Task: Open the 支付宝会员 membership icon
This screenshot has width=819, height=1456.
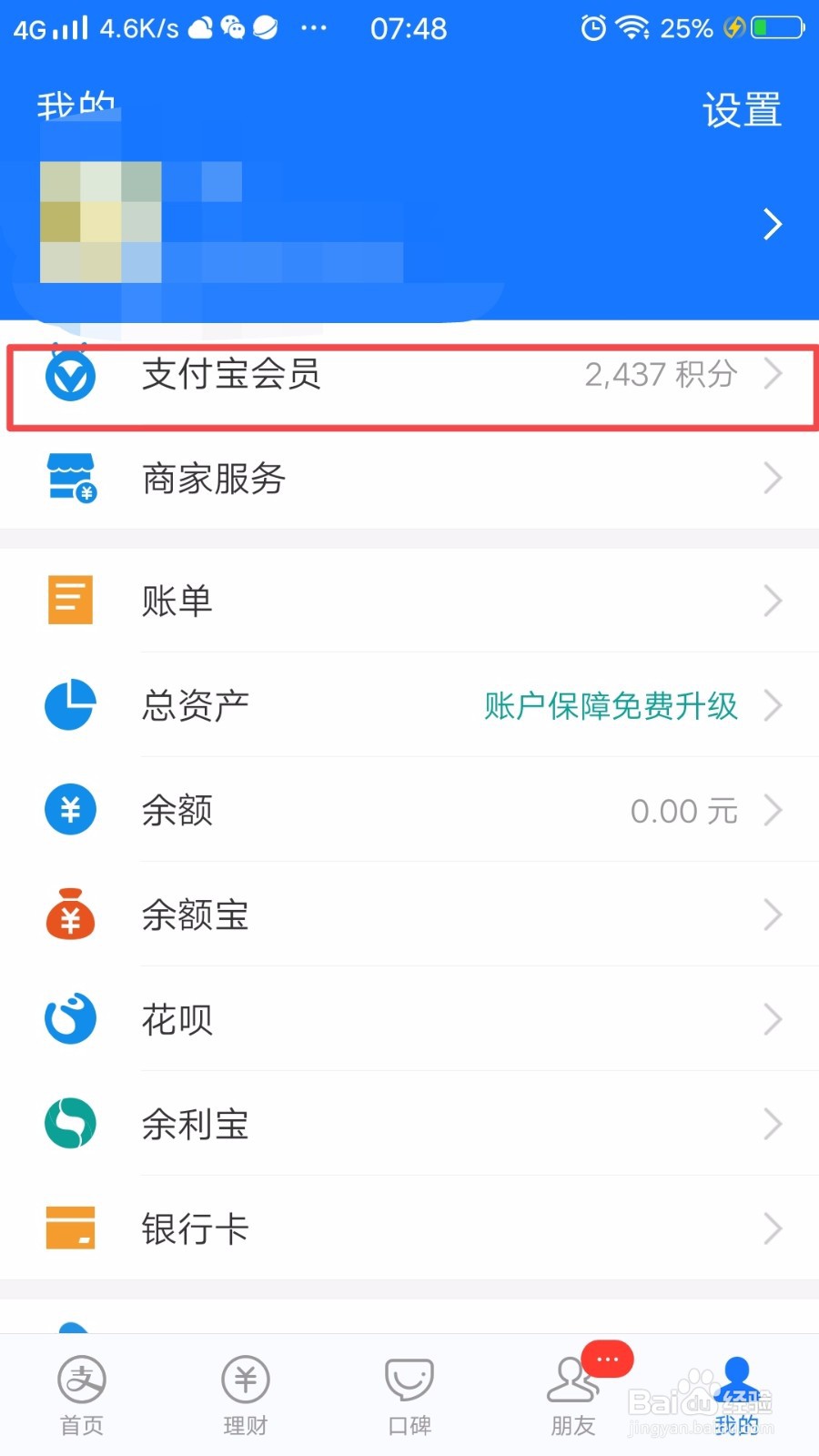Action: click(x=70, y=376)
